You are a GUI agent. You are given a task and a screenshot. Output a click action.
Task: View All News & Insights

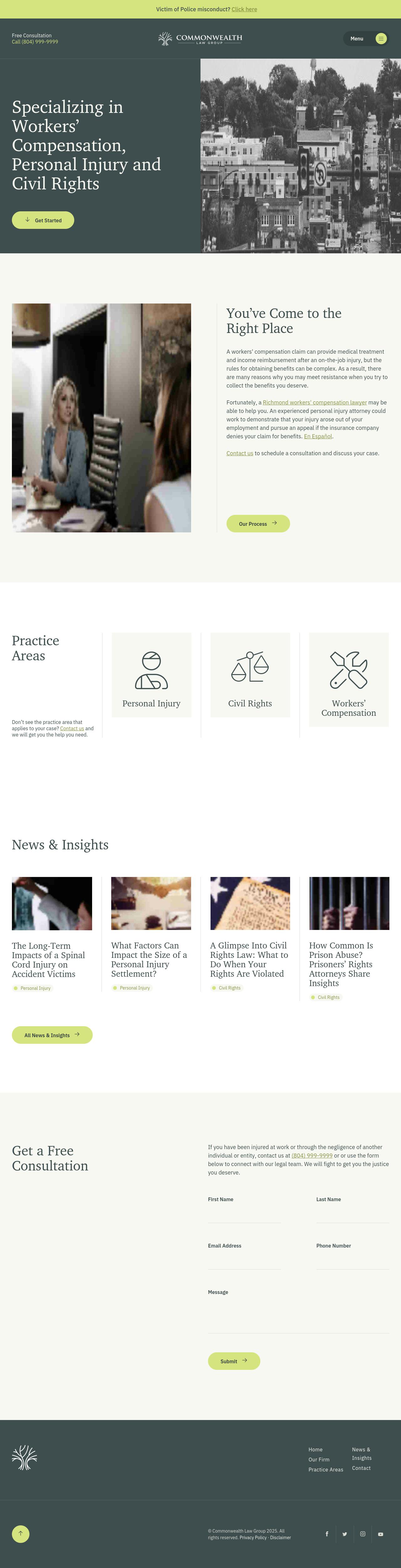click(x=52, y=1035)
